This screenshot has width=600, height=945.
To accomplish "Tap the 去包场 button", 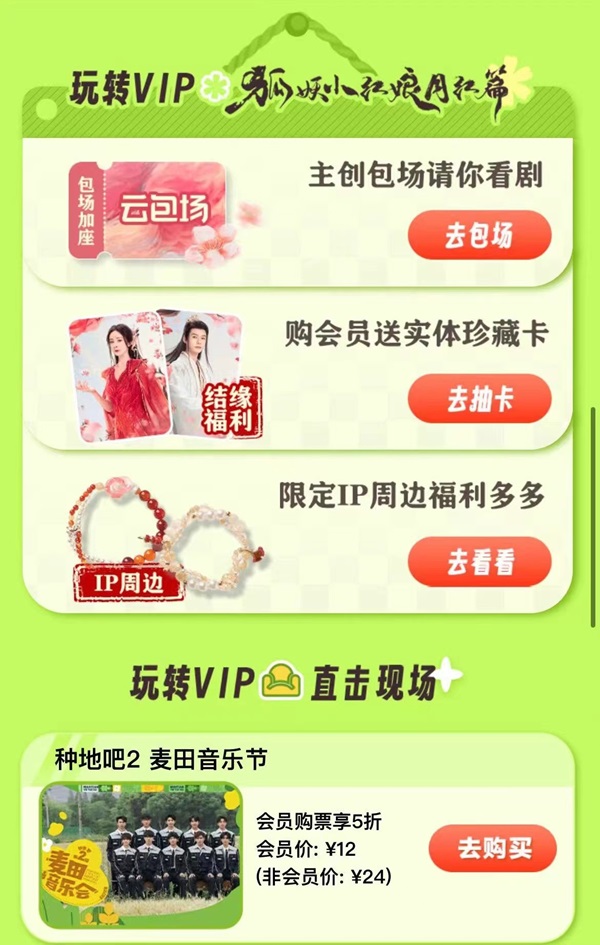I will (x=479, y=236).
